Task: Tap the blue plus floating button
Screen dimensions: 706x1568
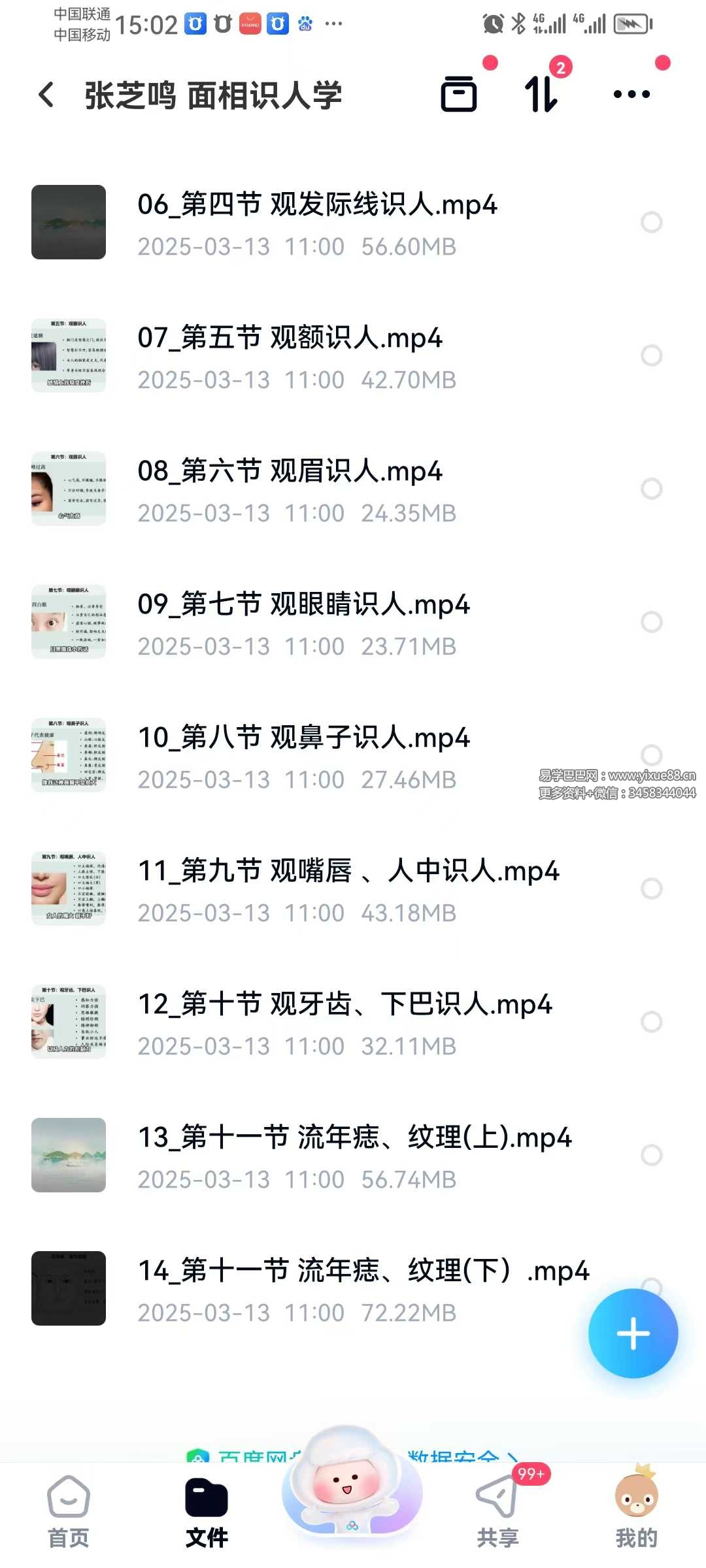Action: click(x=633, y=1333)
